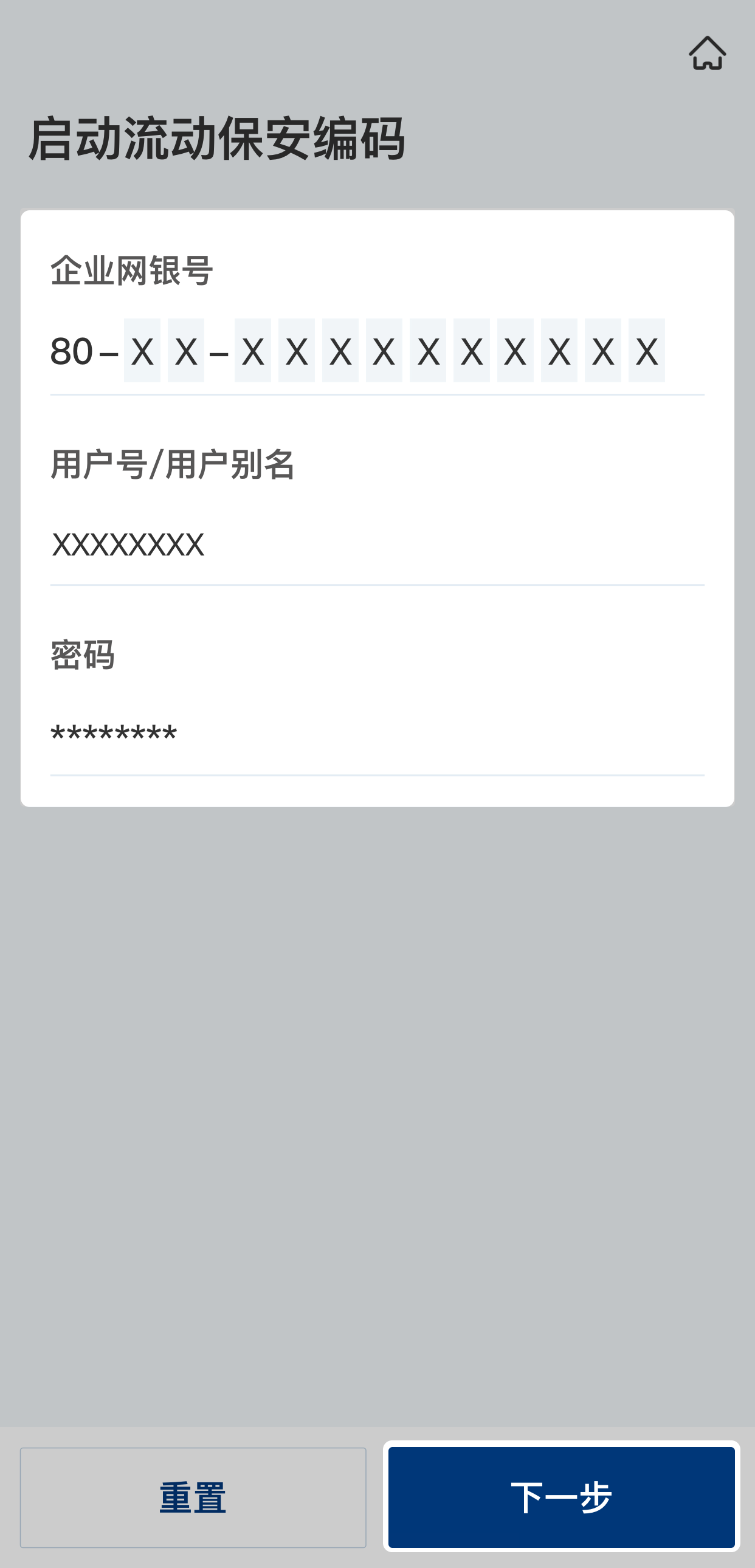Tap the 密码 password field
Screen dimensions: 755x1568
pyautogui.click(x=376, y=735)
